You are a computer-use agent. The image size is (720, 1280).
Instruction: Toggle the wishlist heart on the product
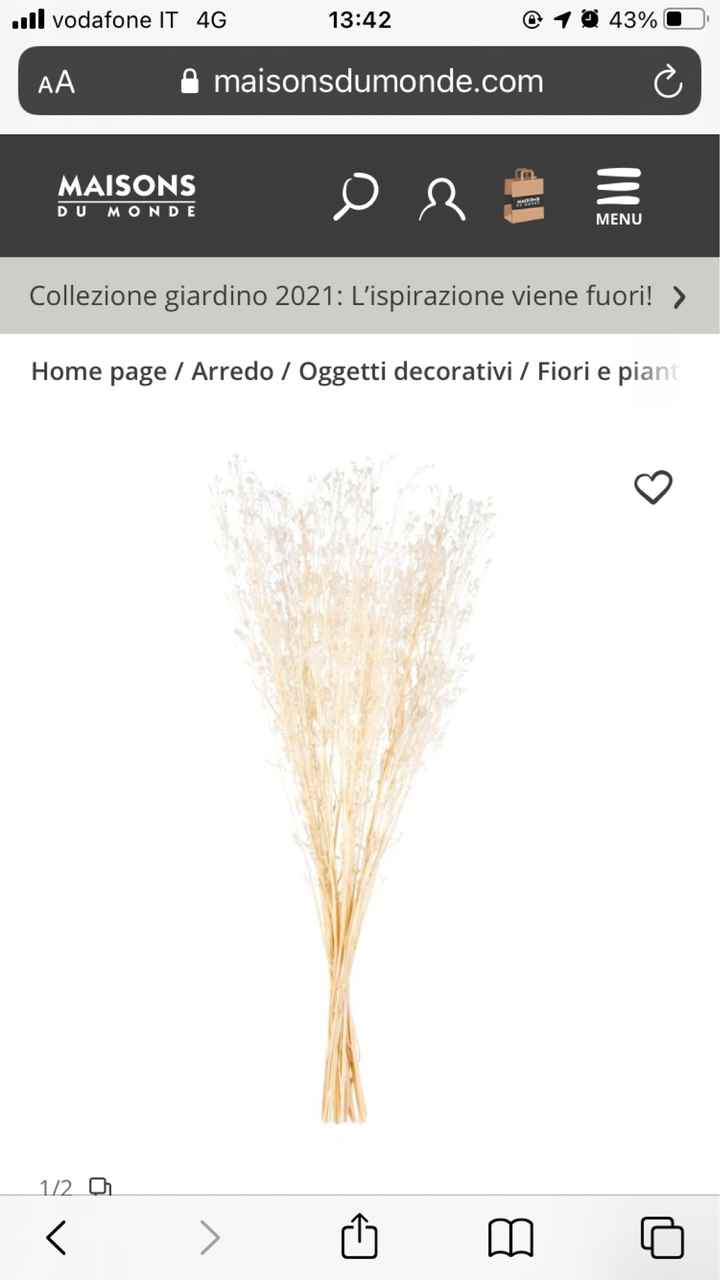pyautogui.click(x=653, y=488)
